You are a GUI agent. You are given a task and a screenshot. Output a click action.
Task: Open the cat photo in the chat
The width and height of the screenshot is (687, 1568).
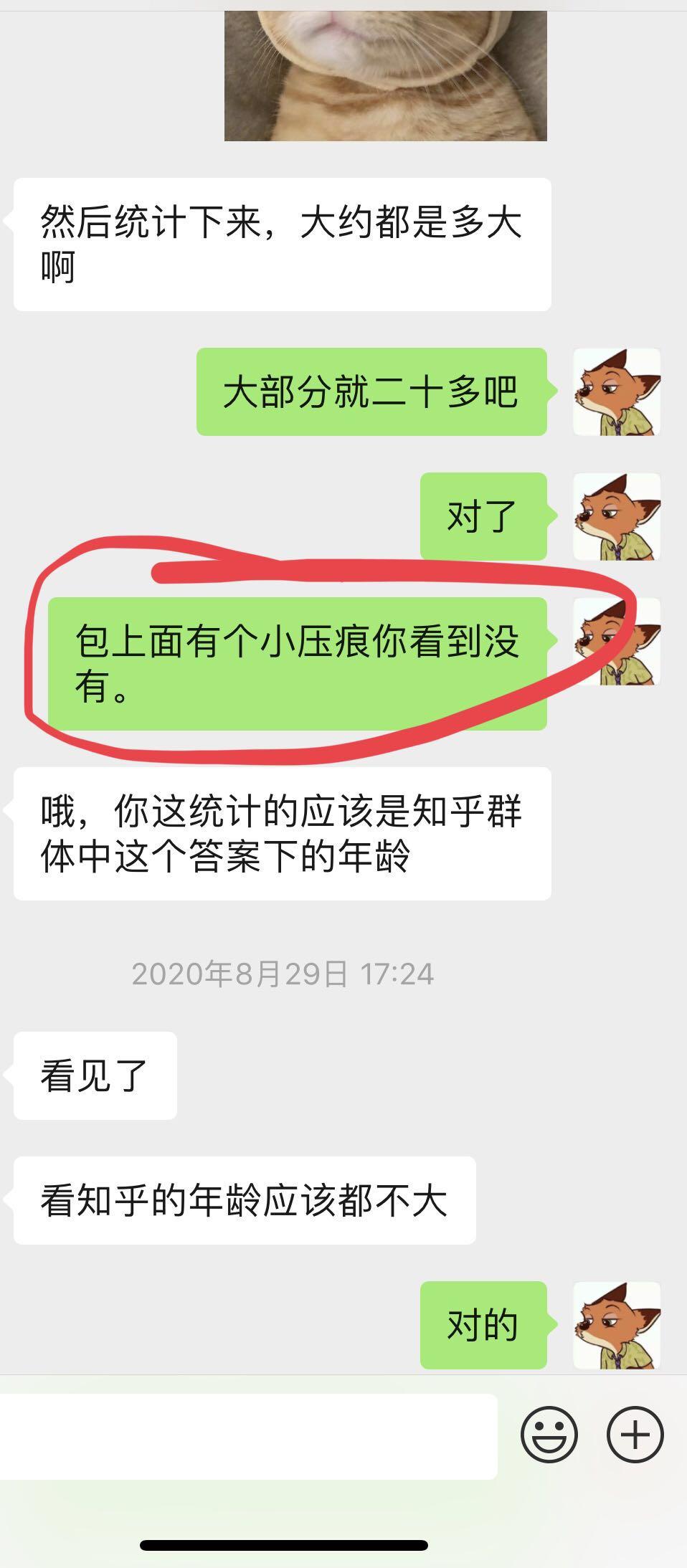385,75
